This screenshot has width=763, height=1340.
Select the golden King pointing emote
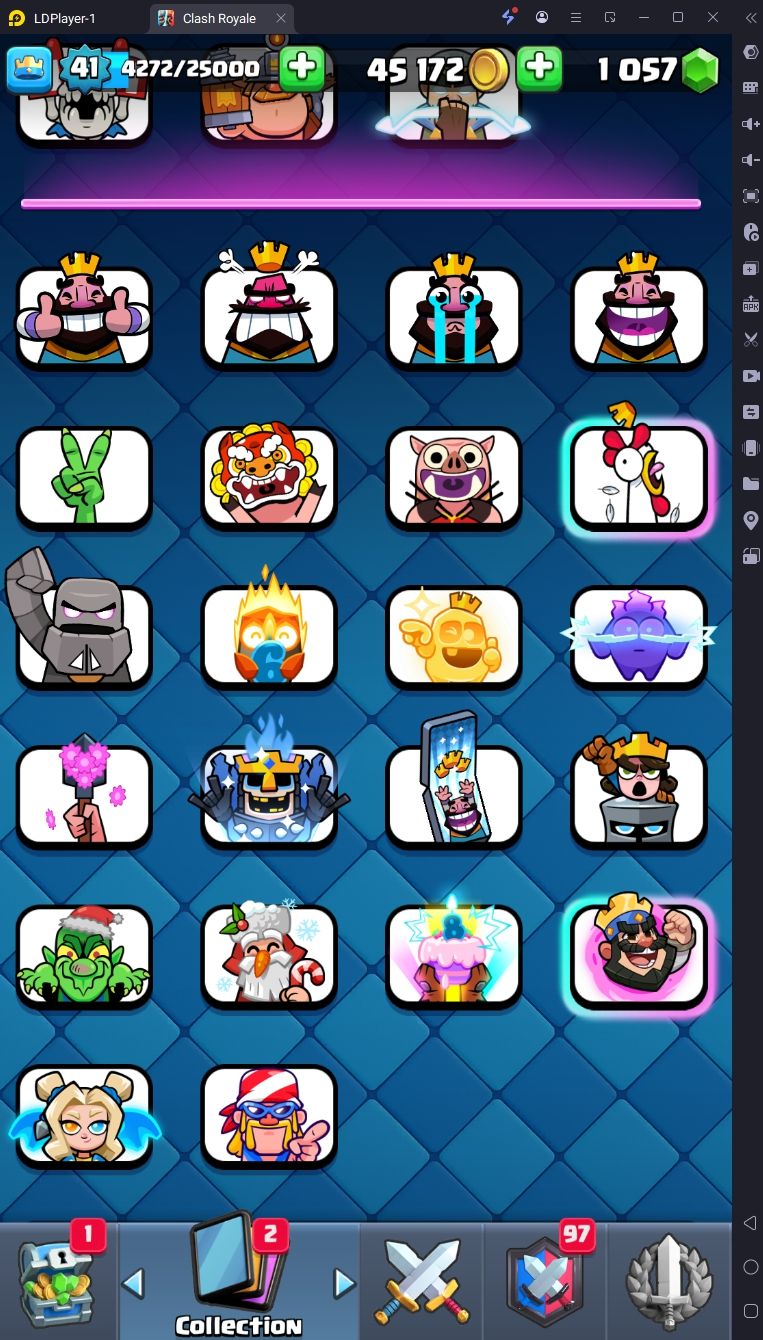(454, 637)
